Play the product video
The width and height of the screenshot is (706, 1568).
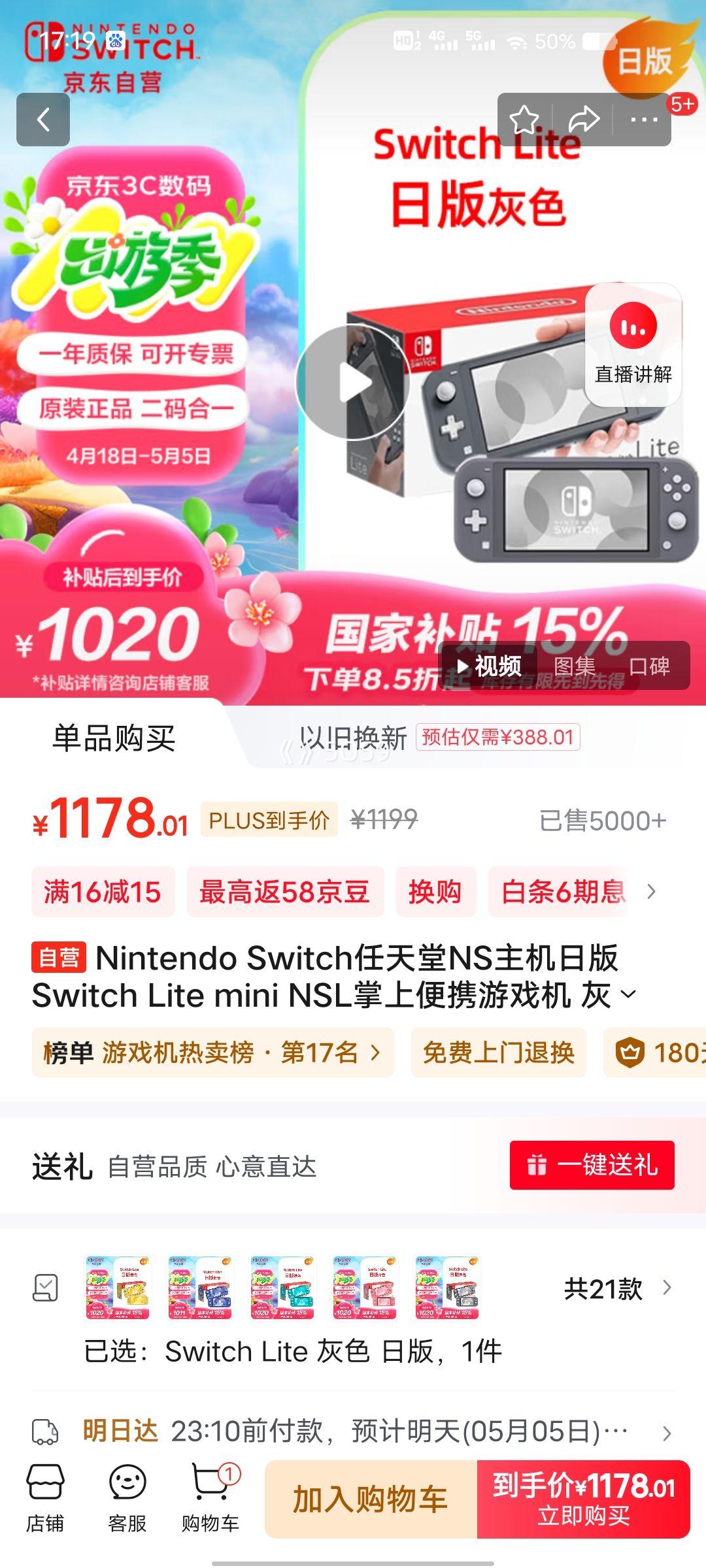pos(352,382)
